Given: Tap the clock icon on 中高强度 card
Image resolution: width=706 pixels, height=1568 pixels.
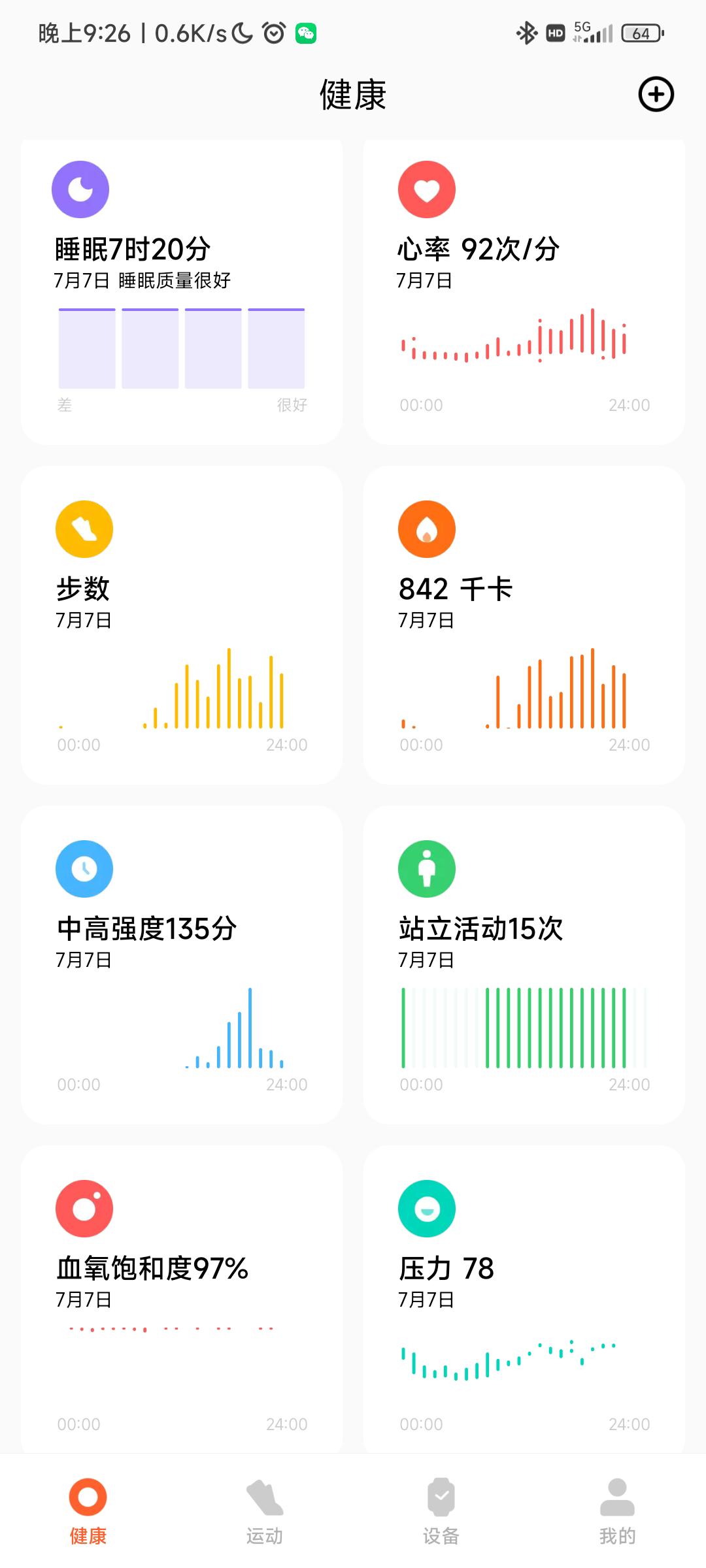Looking at the screenshot, I should pos(84,869).
